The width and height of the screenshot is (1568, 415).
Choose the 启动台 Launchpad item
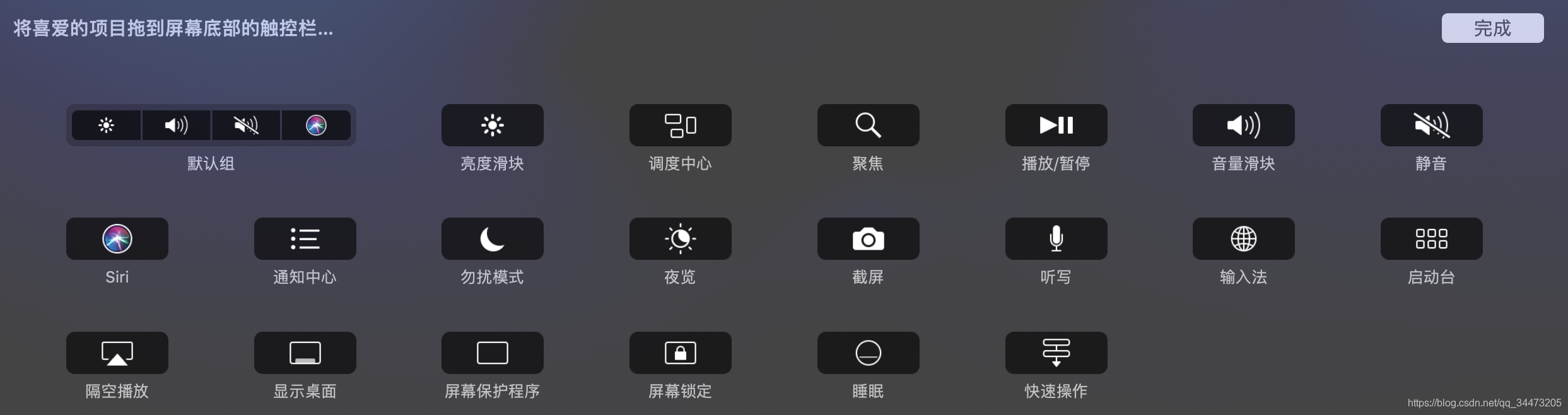point(1431,238)
